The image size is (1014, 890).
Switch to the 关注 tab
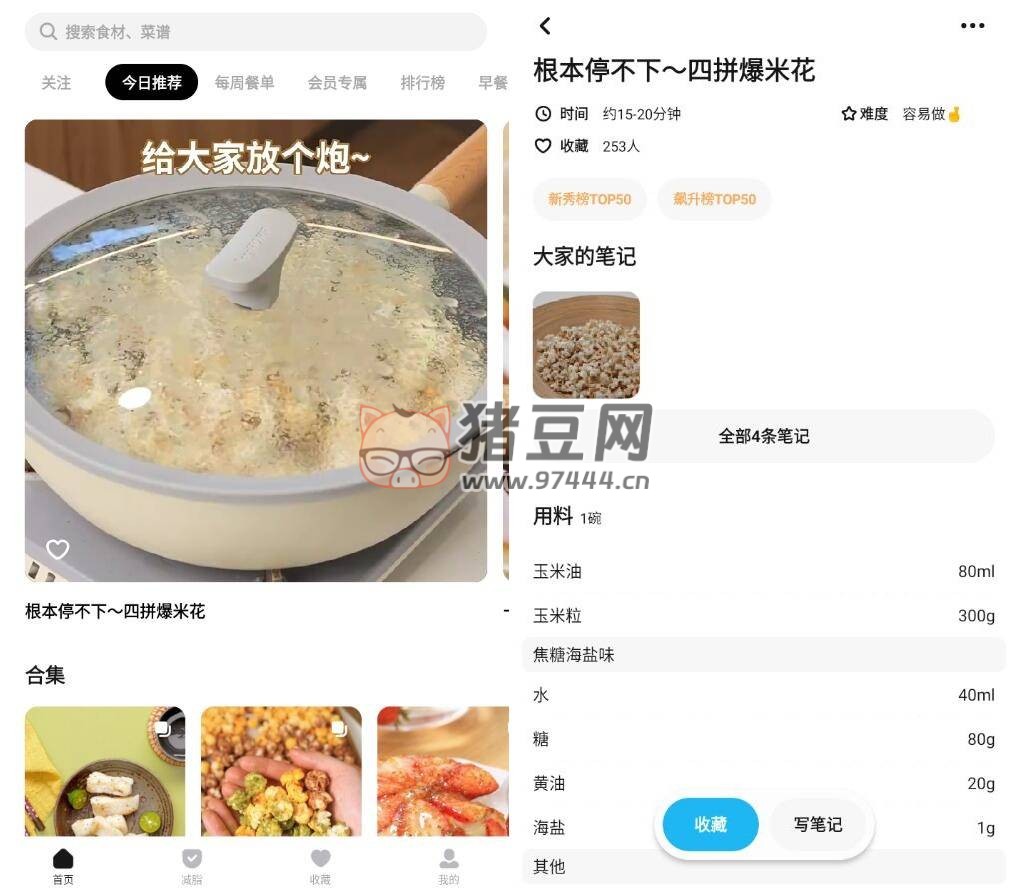(56, 83)
